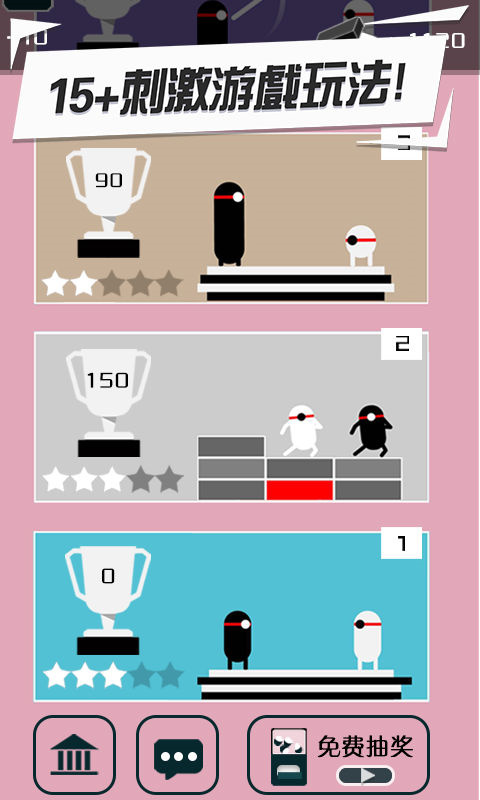Open level 1 with the blue background
Viewport: 480px width, 800px height.
231,616
